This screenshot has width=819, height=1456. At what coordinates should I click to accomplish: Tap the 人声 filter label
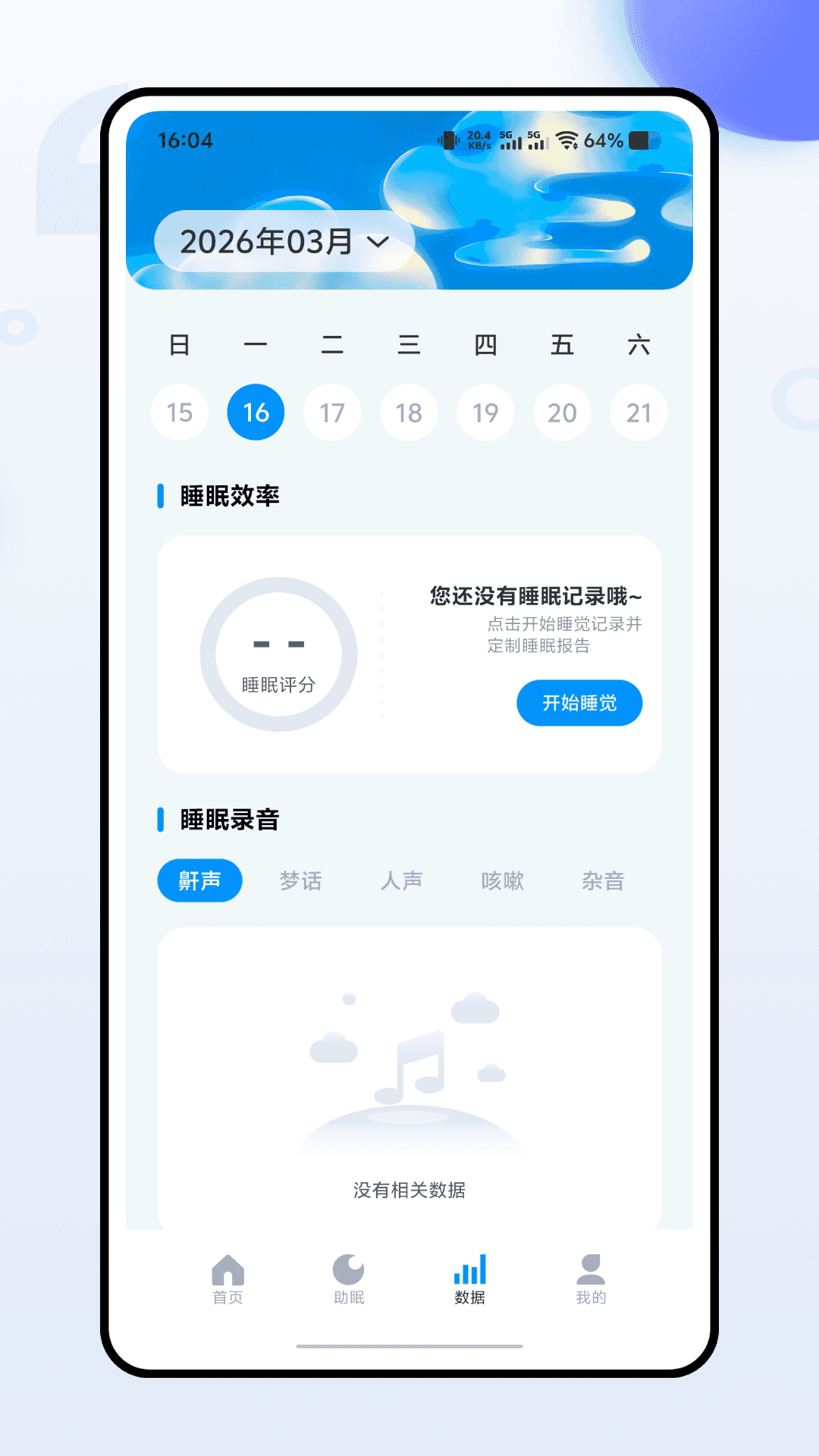pos(402,880)
